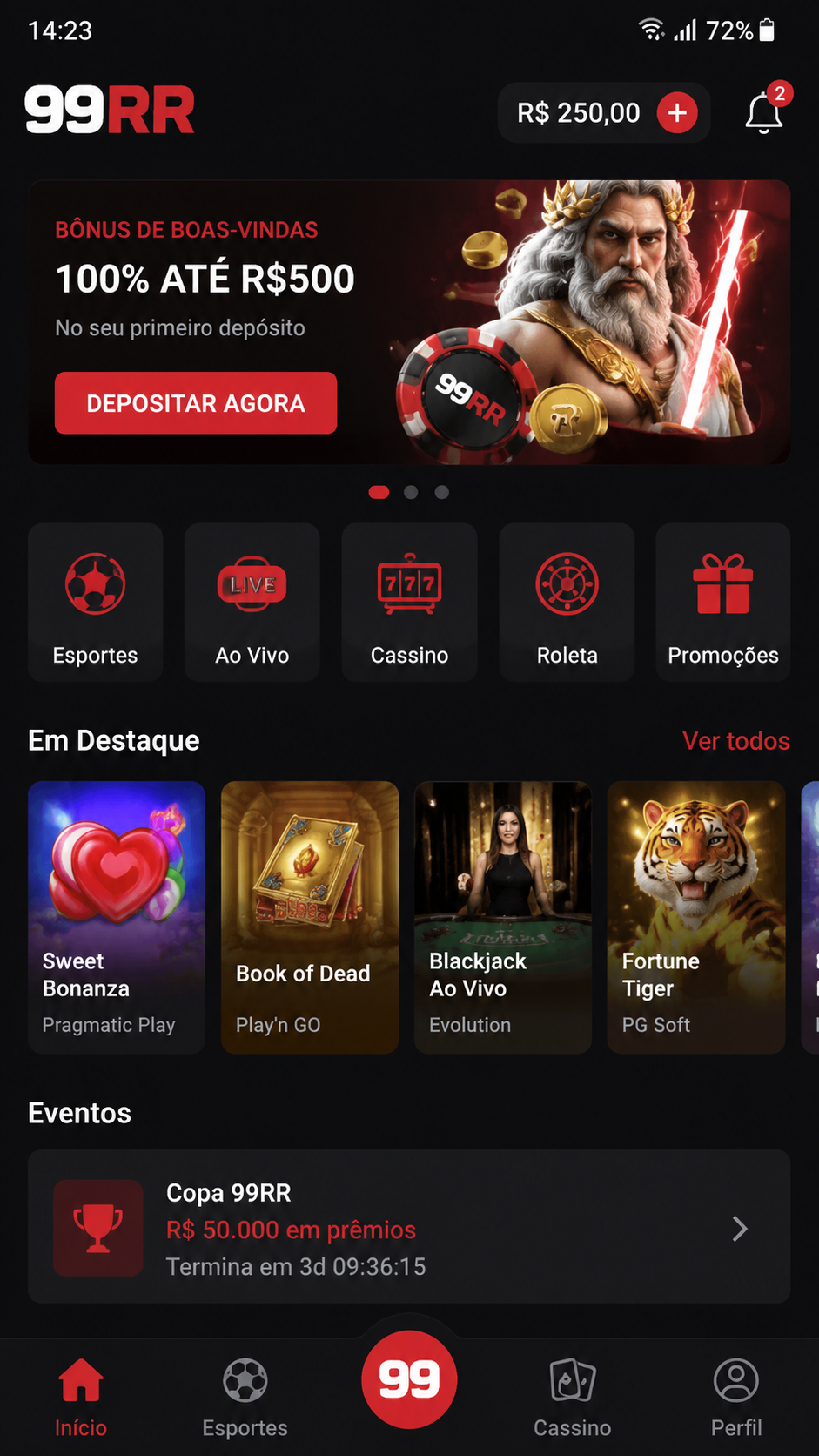Open the notifications bell
The width and height of the screenshot is (819, 1456).
(764, 112)
